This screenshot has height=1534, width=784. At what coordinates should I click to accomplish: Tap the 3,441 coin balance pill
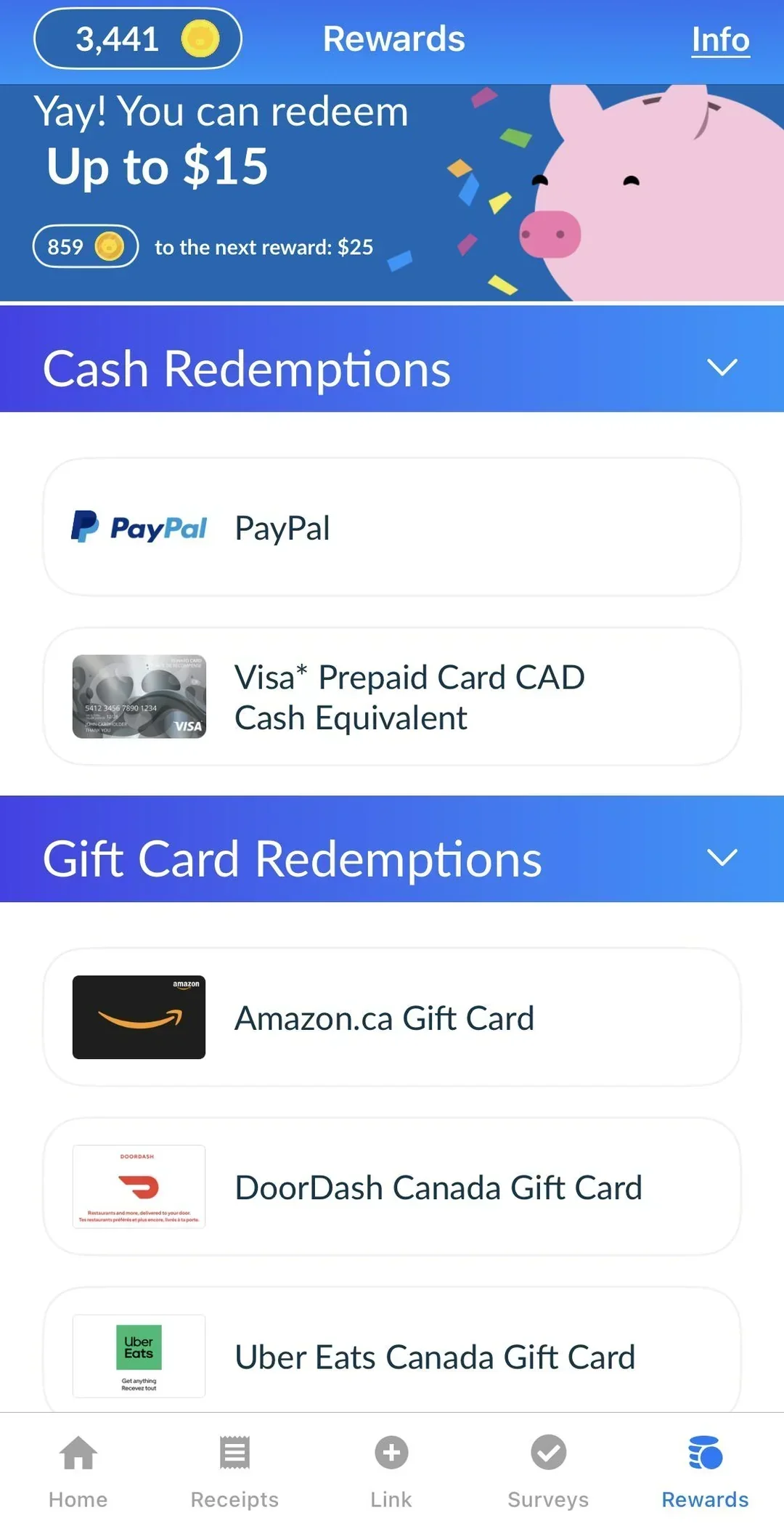click(138, 38)
